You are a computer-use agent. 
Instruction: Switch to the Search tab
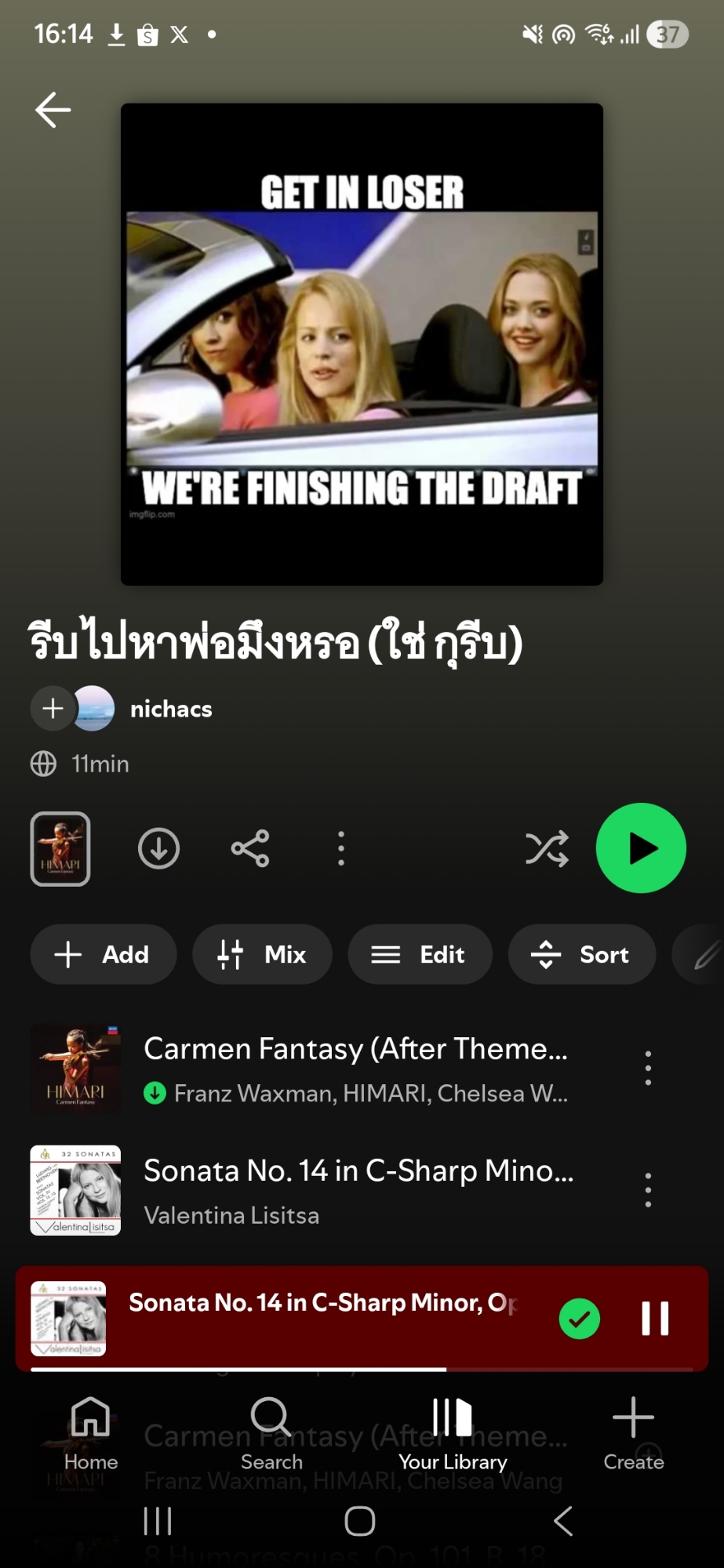271,1434
